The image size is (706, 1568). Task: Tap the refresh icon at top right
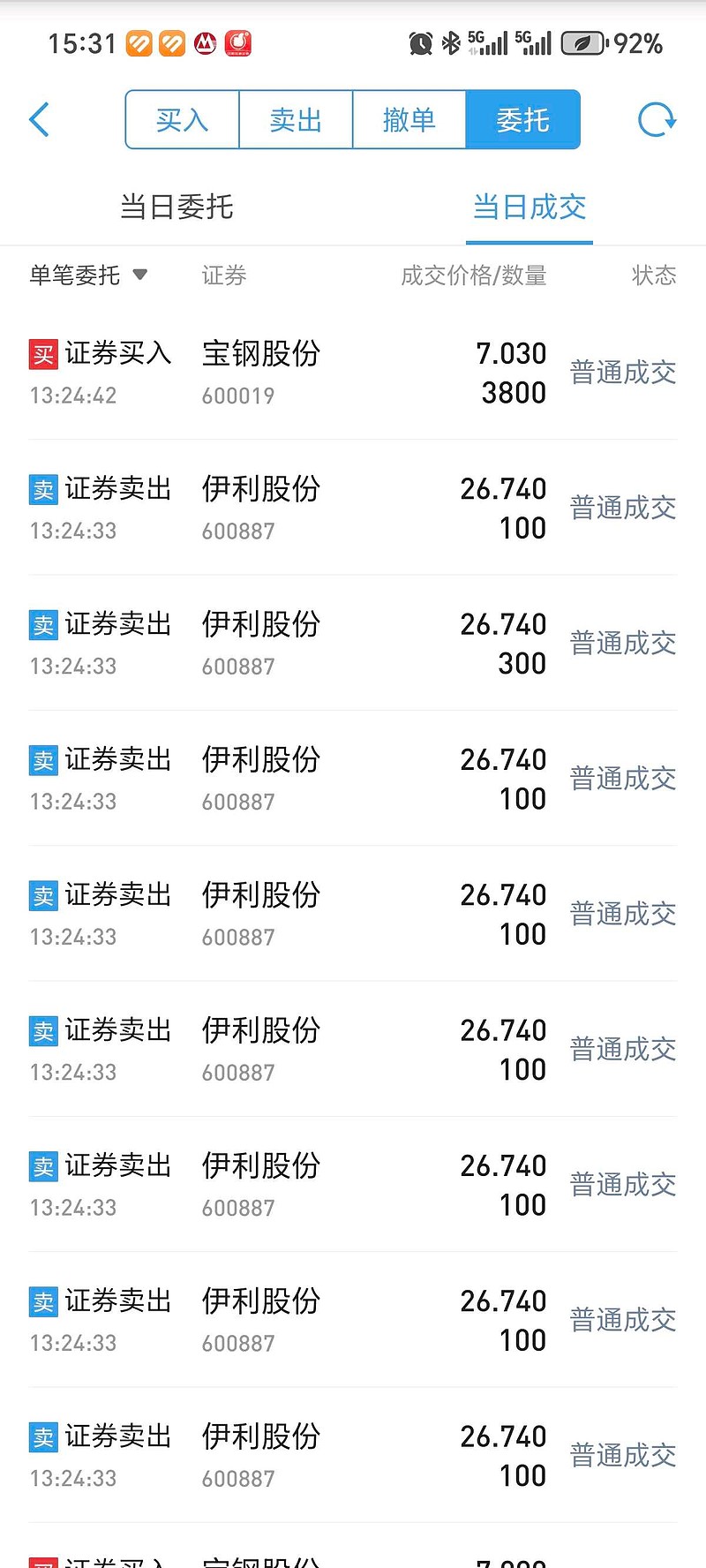coord(656,119)
